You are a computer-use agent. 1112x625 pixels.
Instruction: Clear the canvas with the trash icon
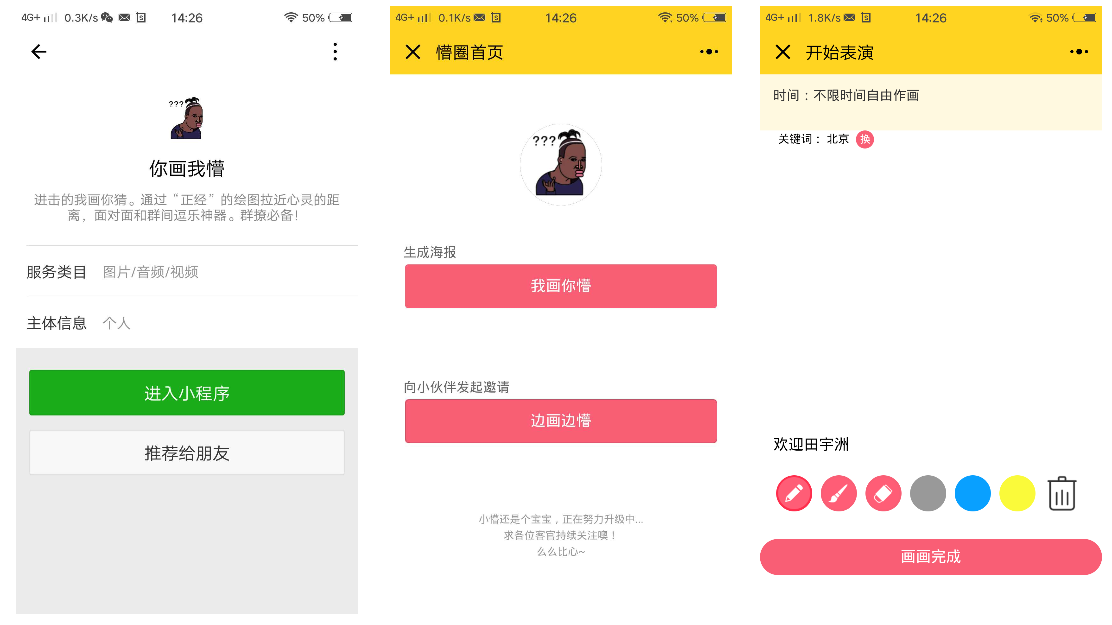click(1062, 493)
